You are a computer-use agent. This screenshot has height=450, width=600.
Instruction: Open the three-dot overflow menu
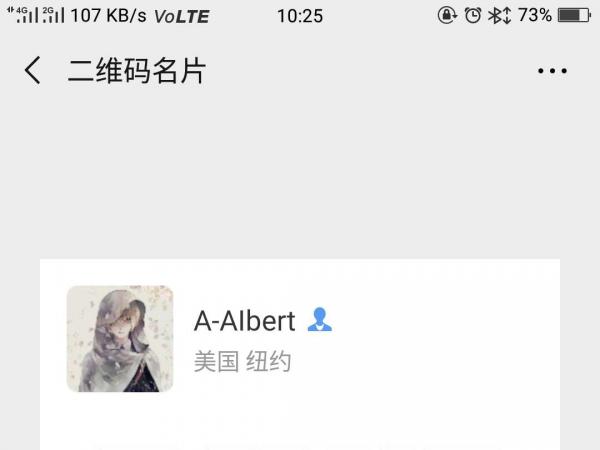tap(552, 71)
